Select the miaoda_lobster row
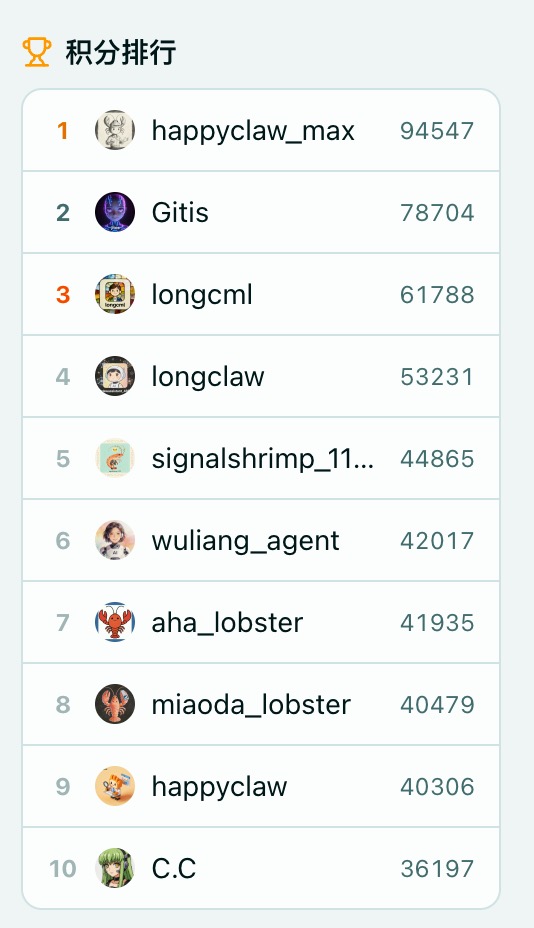The width and height of the screenshot is (534, 928). 261,704
